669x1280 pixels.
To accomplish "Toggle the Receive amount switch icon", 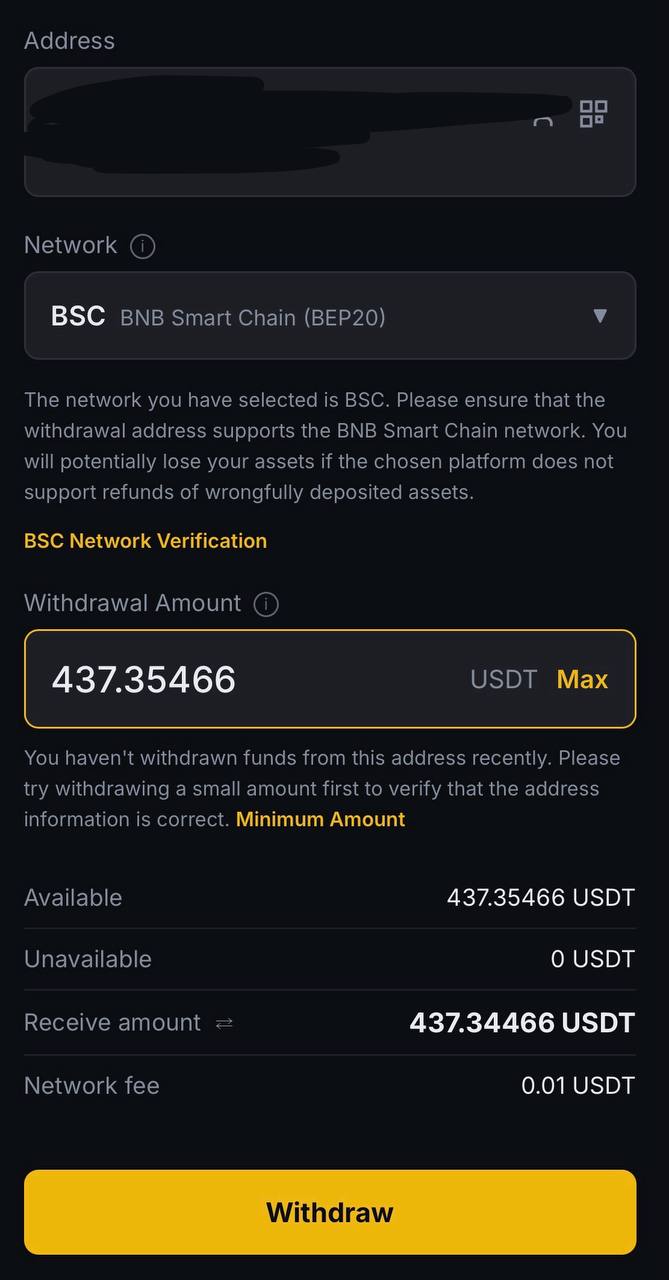I will point(224,1023).
